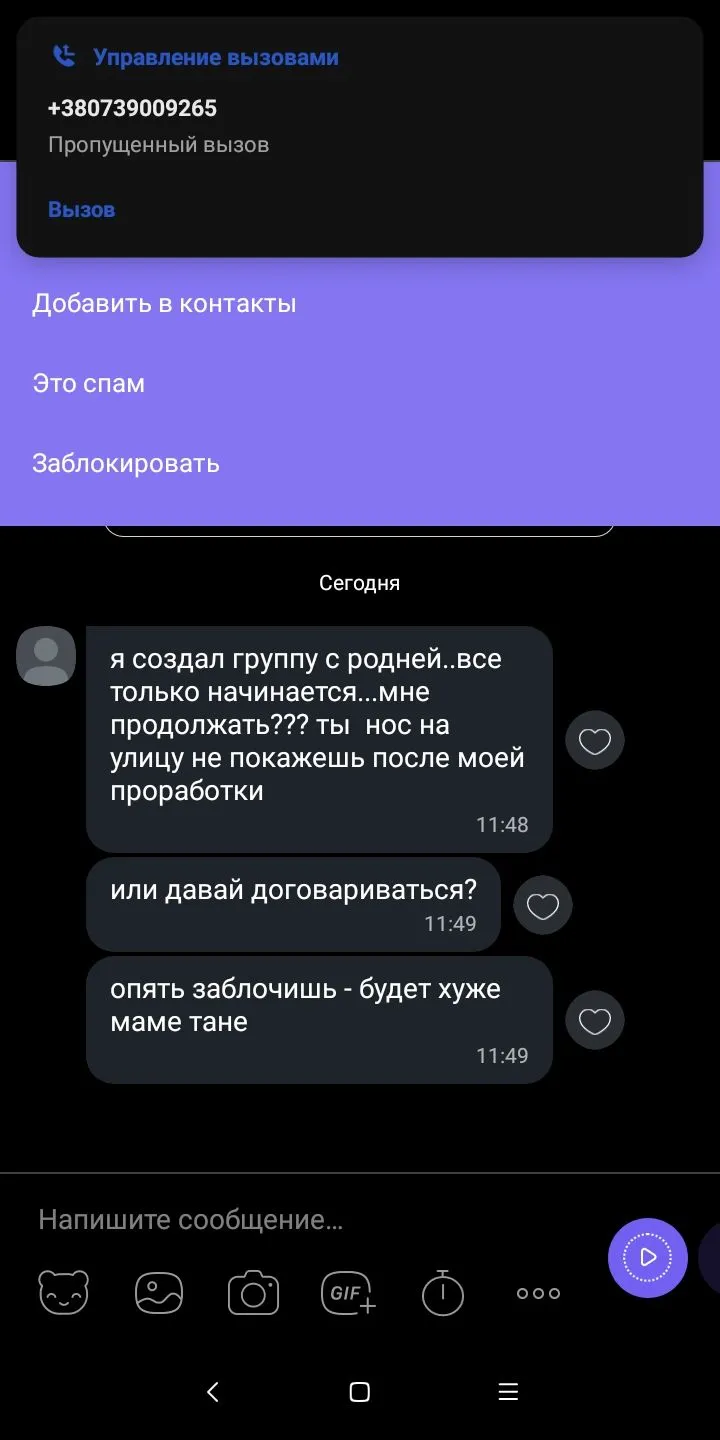The height and width of the screenshot is (1440, 720).
Task: Select Добавить в контакты option
Action: 164,304
